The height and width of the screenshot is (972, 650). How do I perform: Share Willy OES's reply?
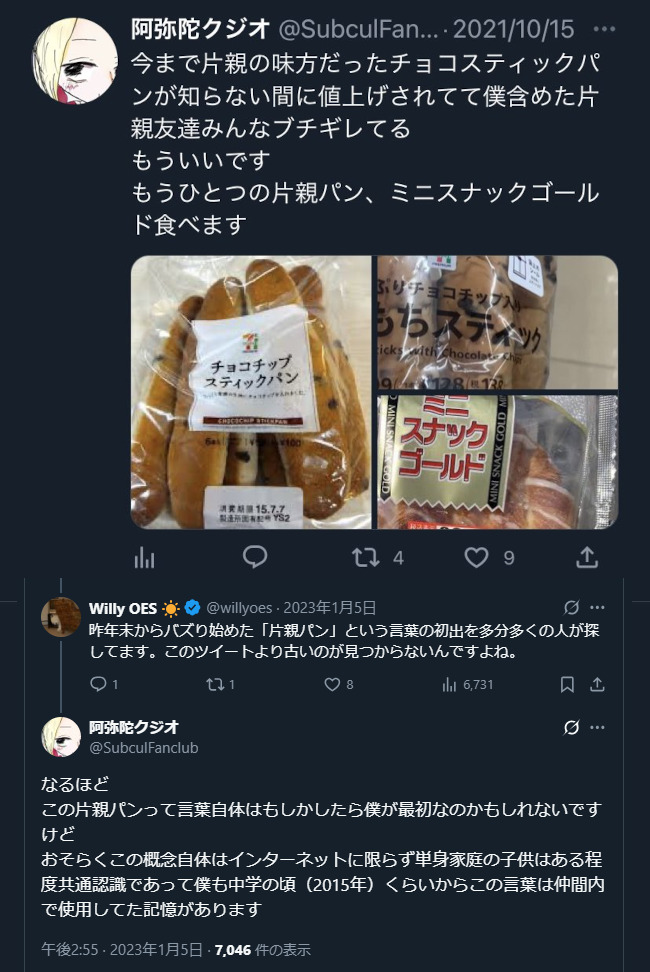click(597, 685)
